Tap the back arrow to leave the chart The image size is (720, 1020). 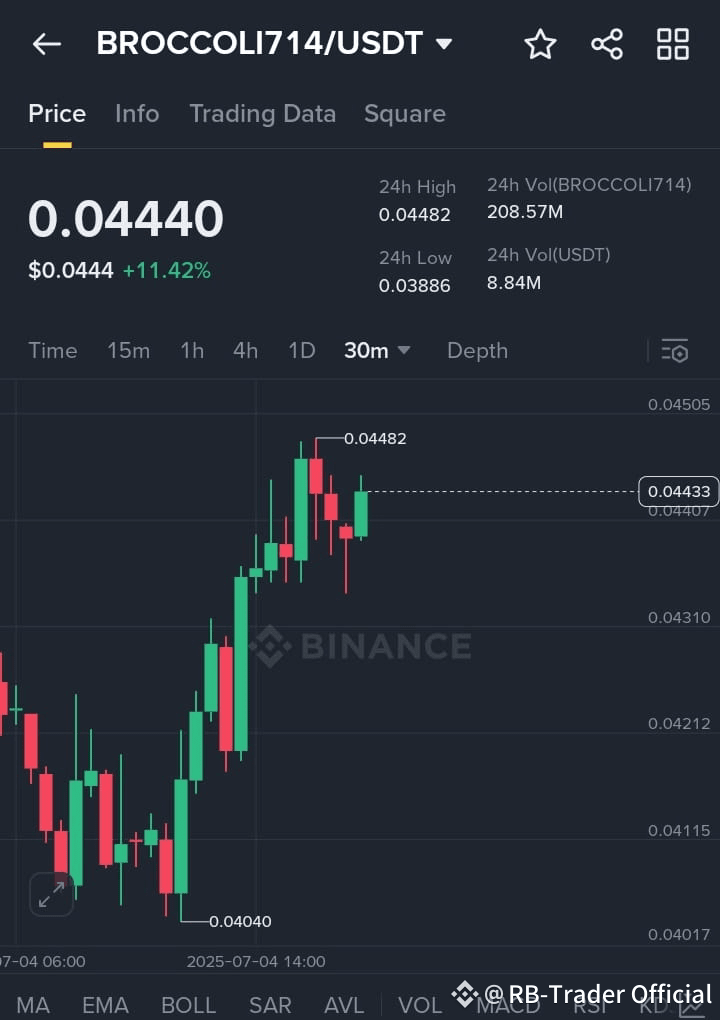(46, 44)
